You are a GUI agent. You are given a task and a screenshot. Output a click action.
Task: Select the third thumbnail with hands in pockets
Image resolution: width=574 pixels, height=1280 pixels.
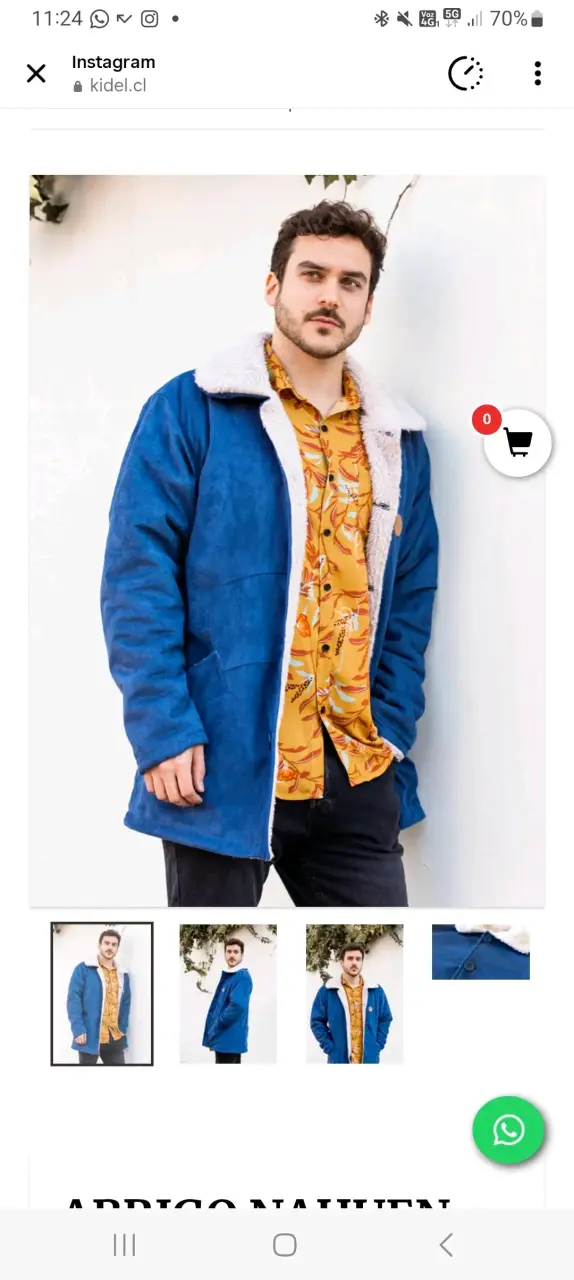coord(354,994)
